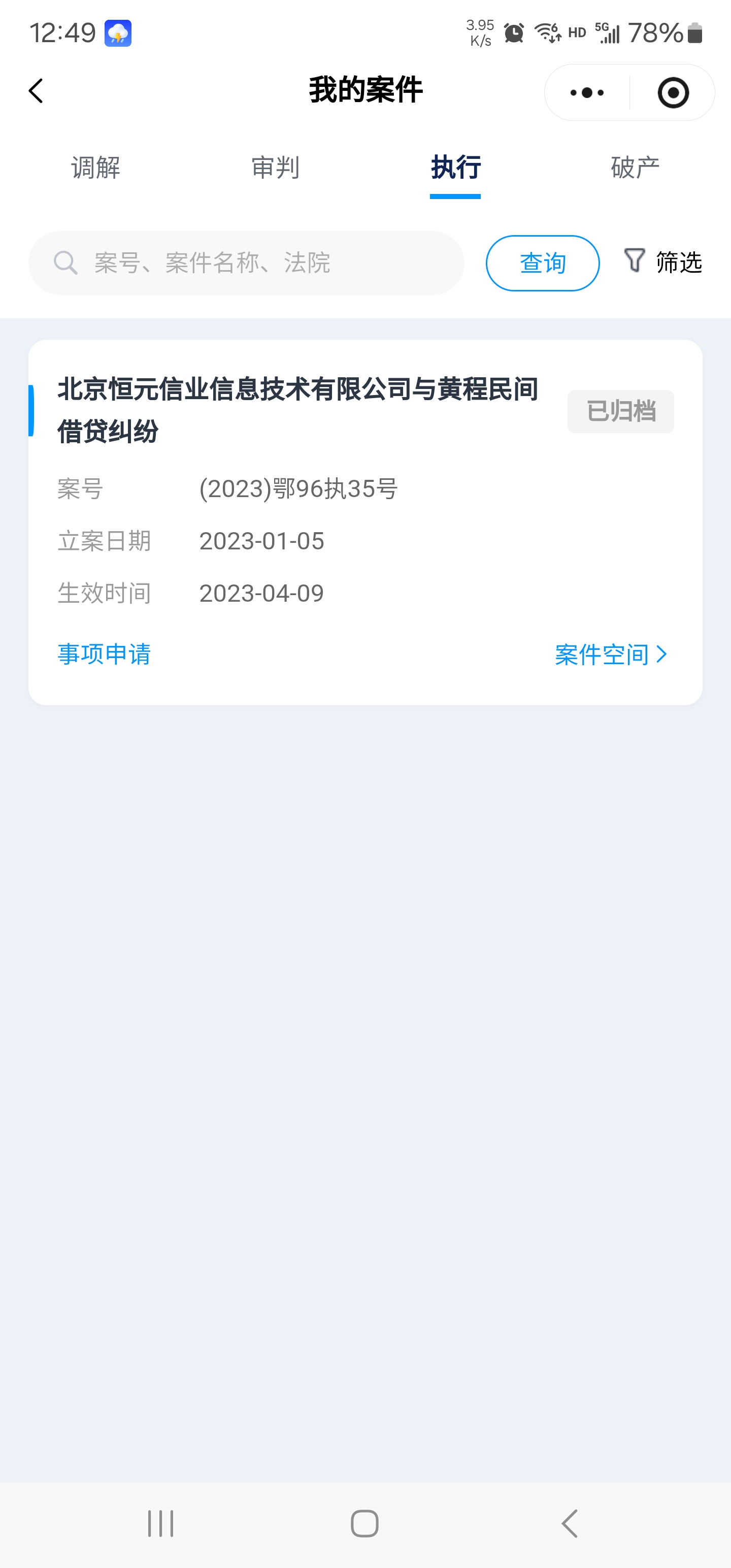The width and height of the screenshot is (731, 1568).
Task: Go back from 我的案件 page
Action: point(37,91)
